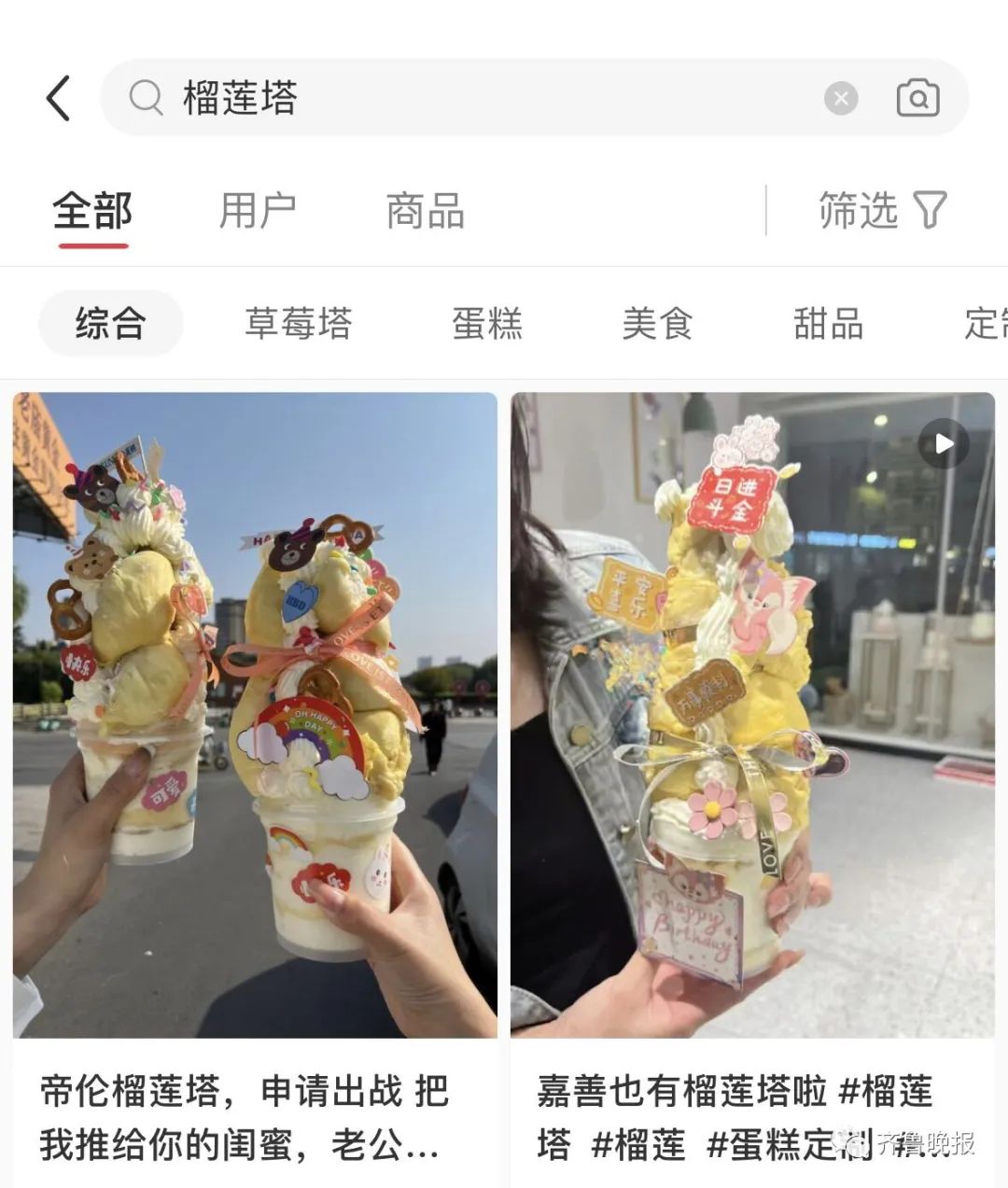Choose the 甜品 chip

[828, 324]
